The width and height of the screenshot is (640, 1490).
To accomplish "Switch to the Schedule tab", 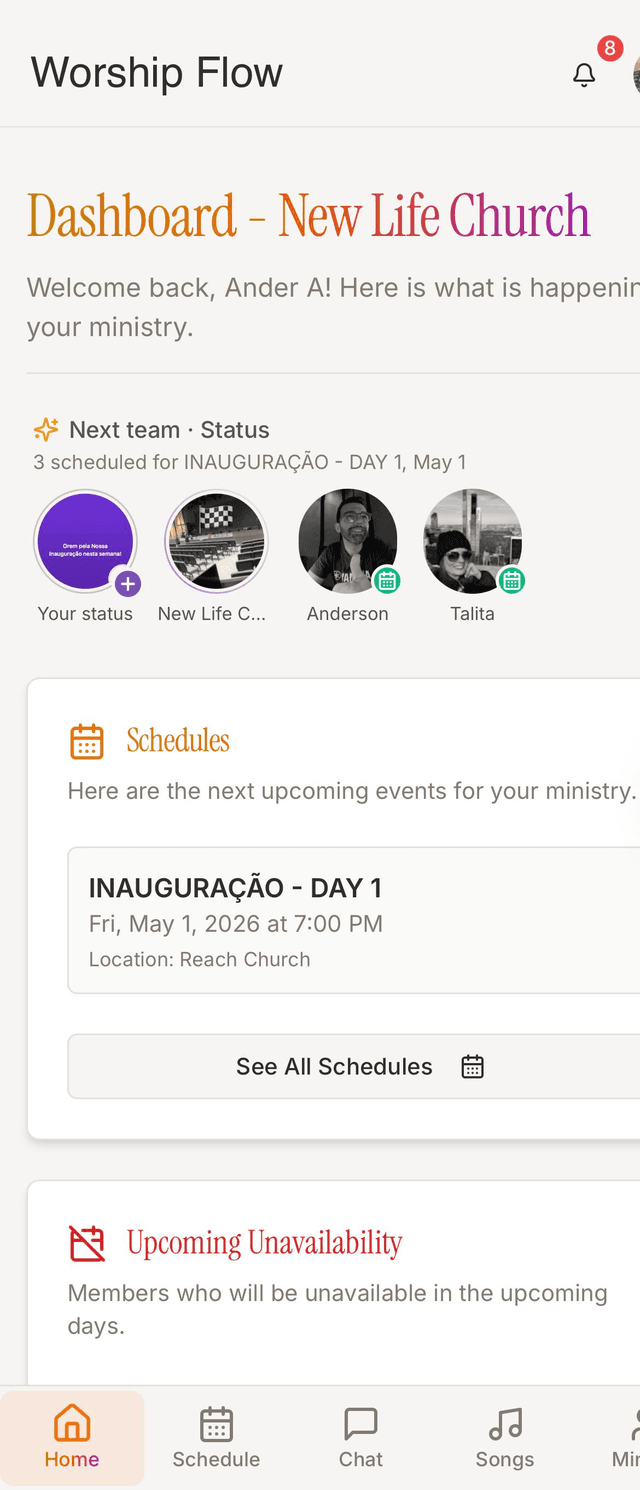I will point(216,1438).
